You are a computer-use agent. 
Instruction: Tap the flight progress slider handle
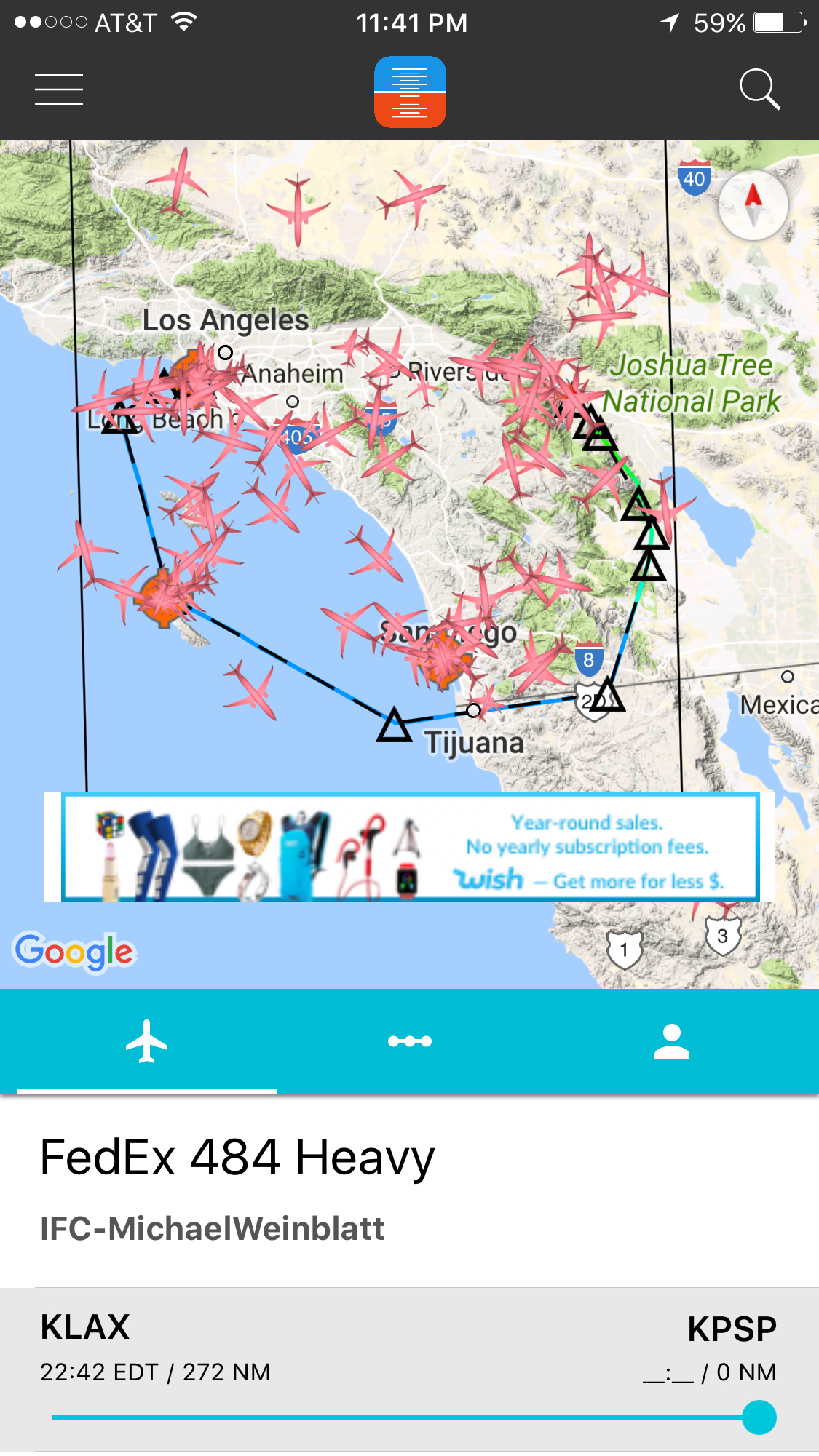click(x=759, y=1417)
